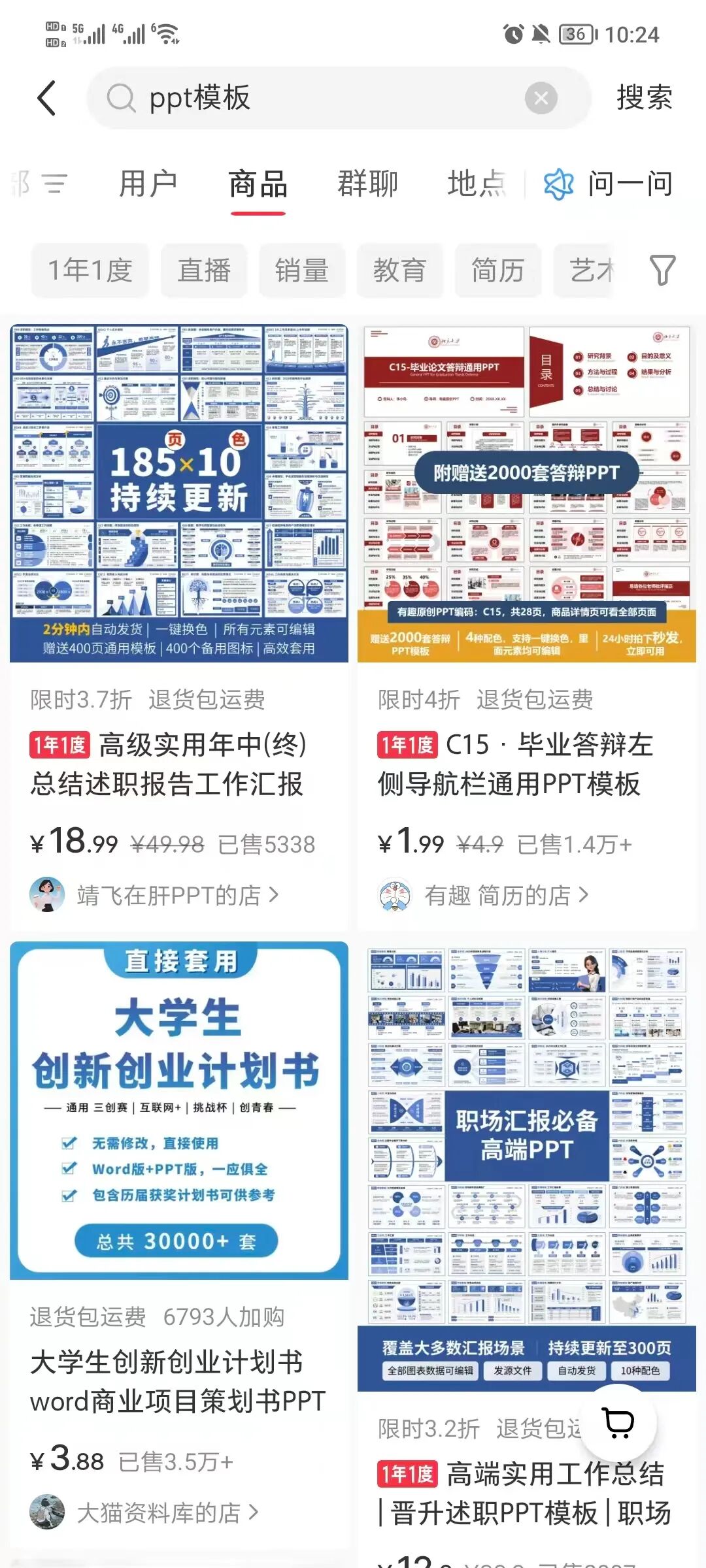Visit 靖飞在肝PPT的店 shop
Screen dimensions: 706x1568
tap(169, 895)
